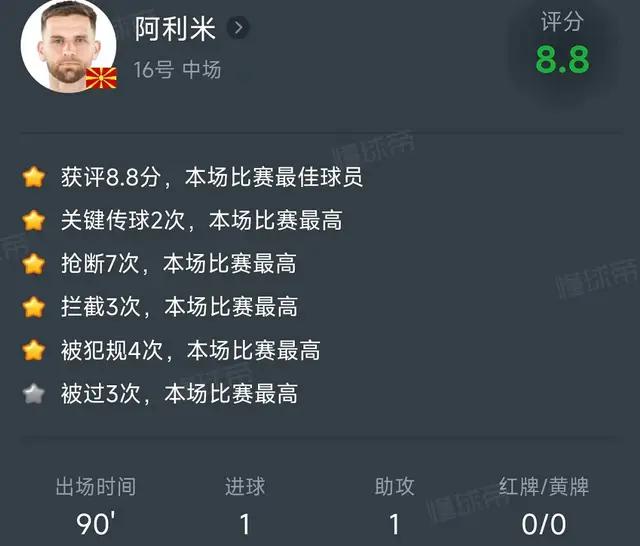Tap the player avatar photo
The height and width of the screenshot is (546, 640).
tap(68, 45)
